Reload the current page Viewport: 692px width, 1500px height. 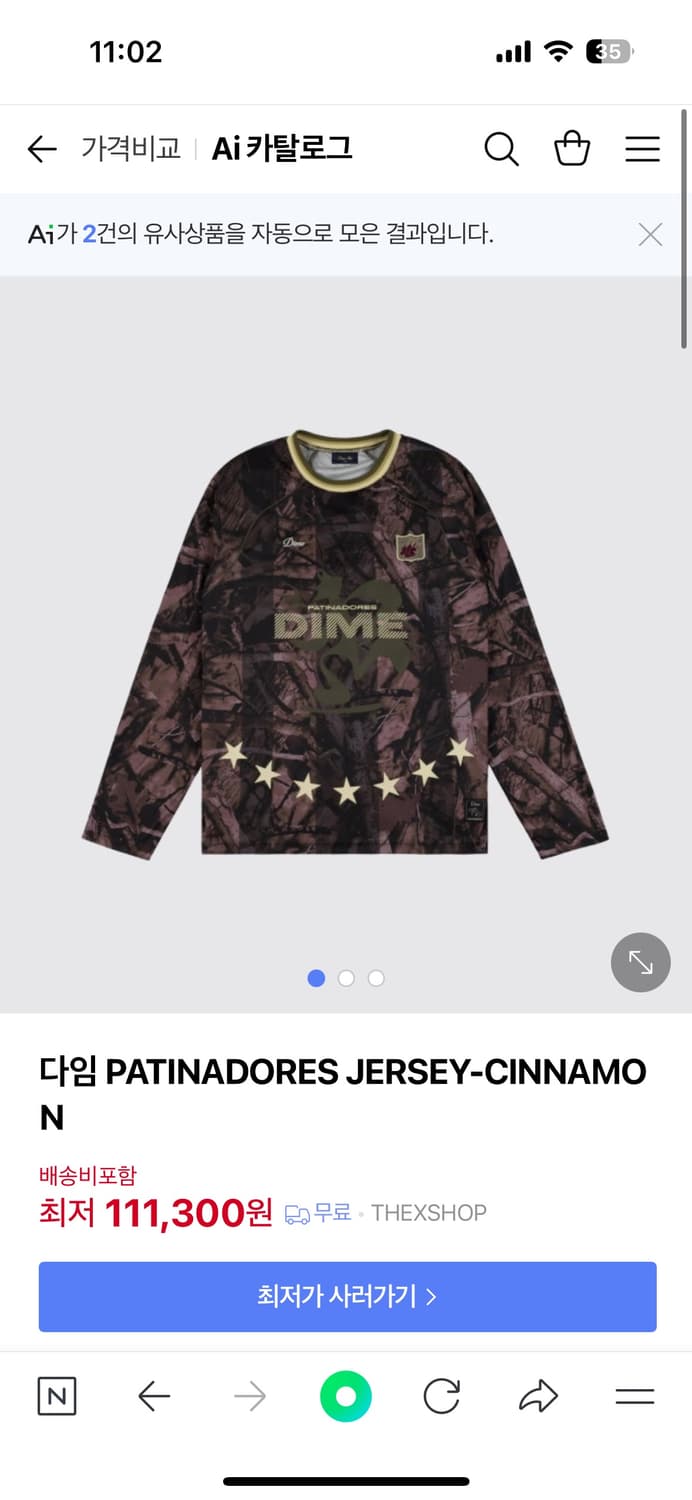pyautogui.click(x=441, y=1396)
